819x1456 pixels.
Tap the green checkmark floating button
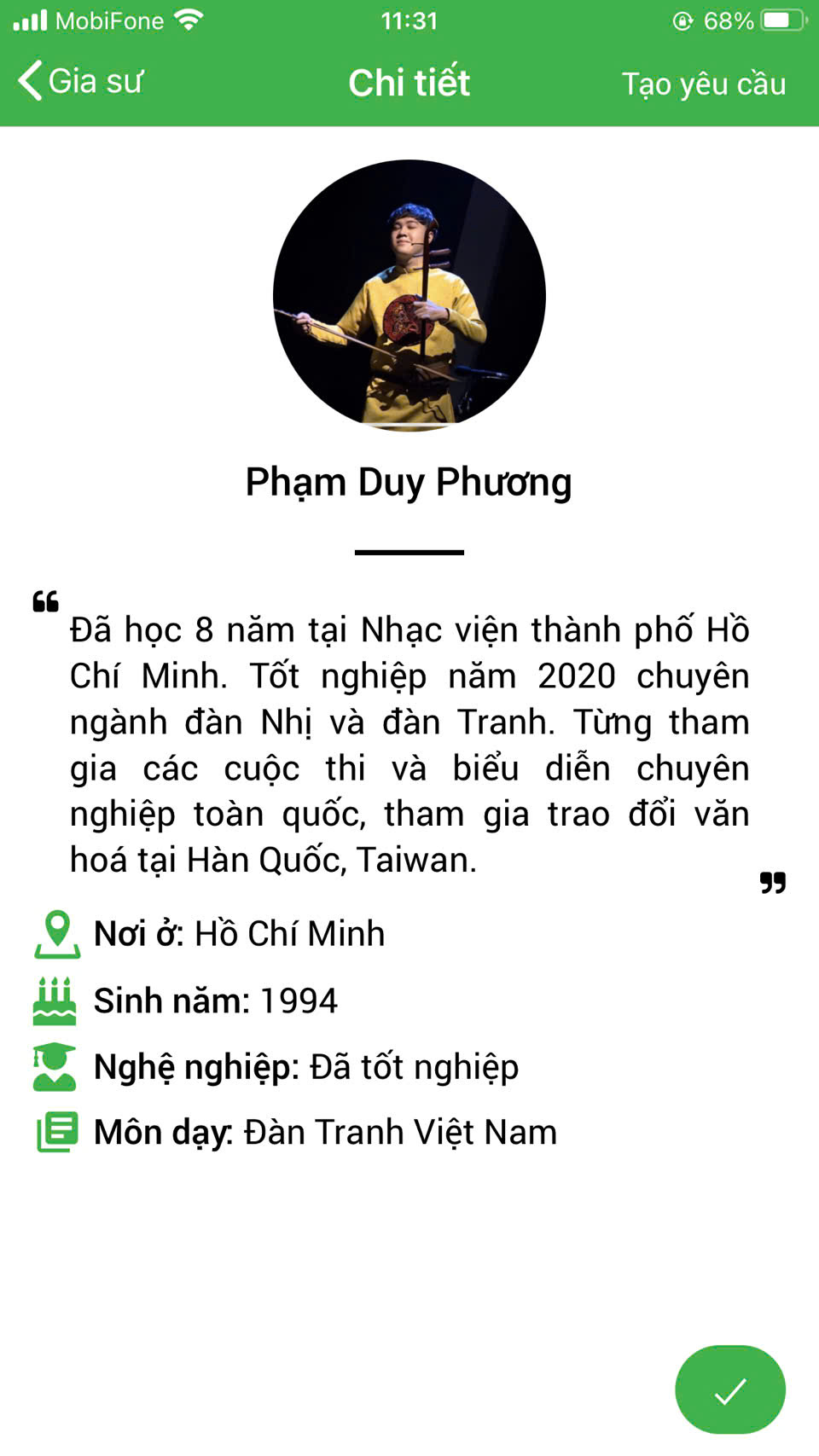point(730,1389)
